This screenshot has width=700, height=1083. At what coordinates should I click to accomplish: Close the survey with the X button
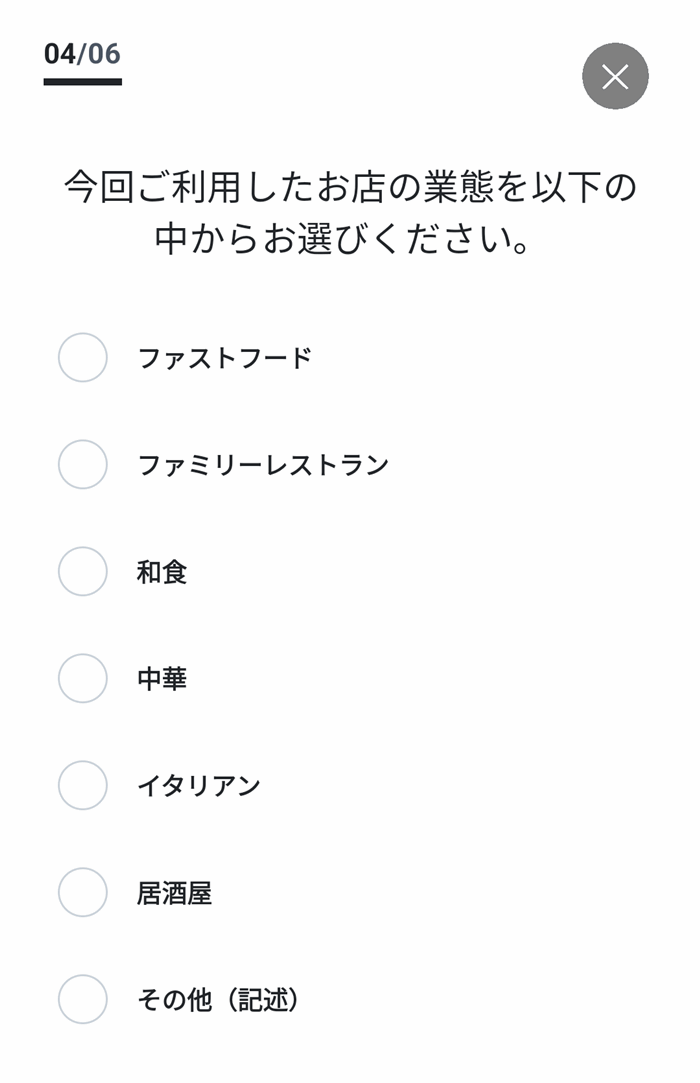[615, 76]
